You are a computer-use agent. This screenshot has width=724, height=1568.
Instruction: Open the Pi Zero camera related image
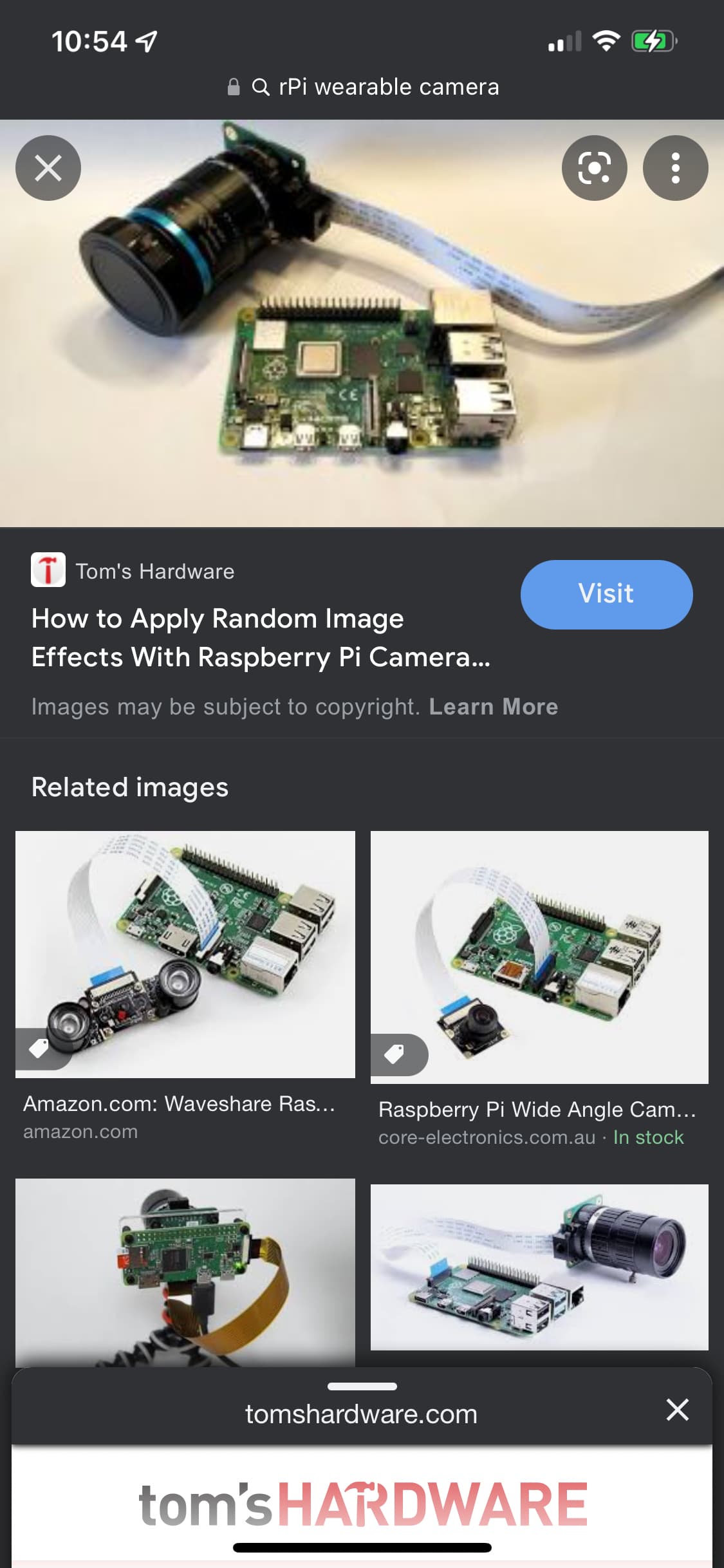185,1273
